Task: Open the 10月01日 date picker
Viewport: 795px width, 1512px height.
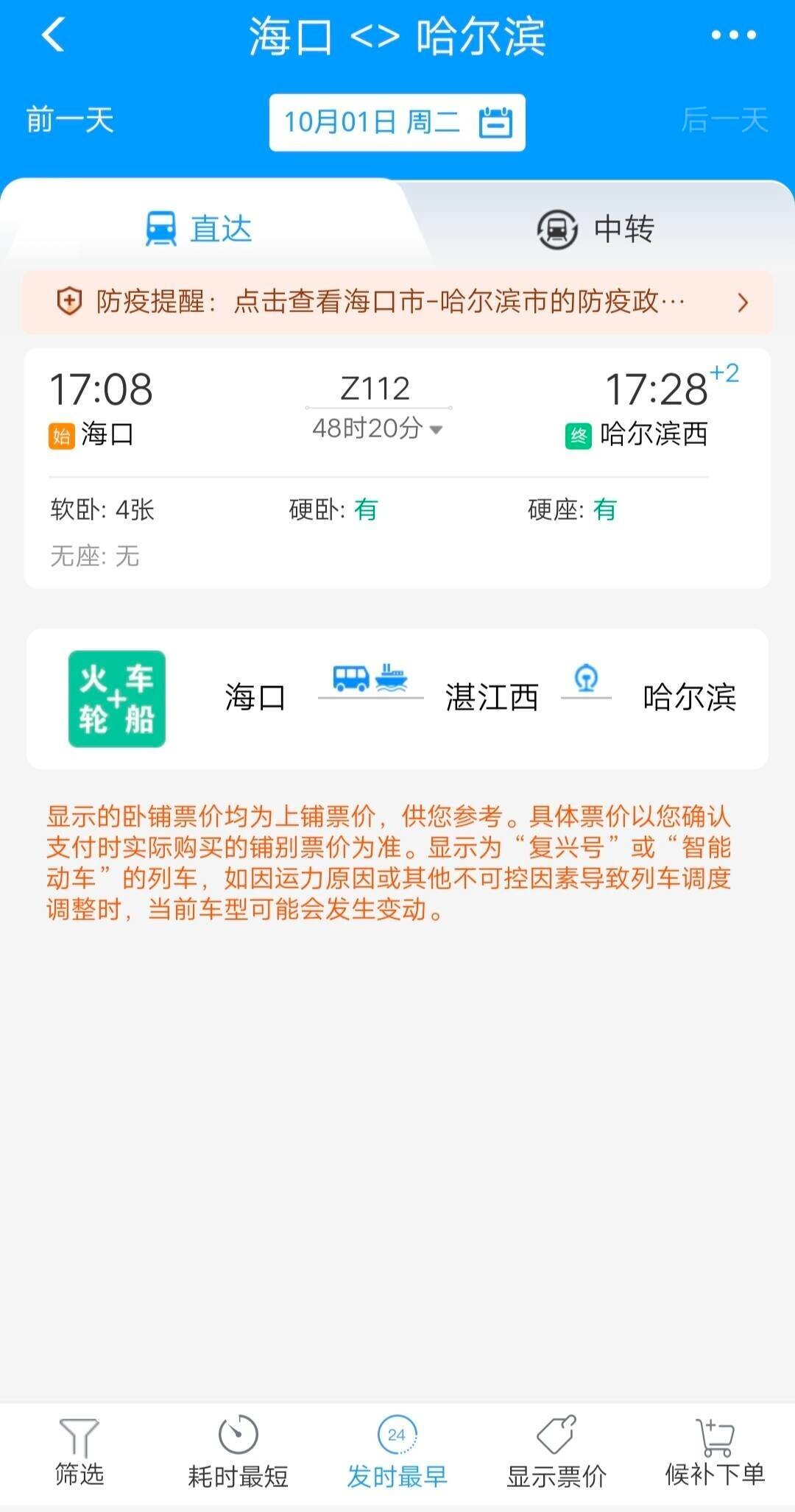Action: click(397, 122)
